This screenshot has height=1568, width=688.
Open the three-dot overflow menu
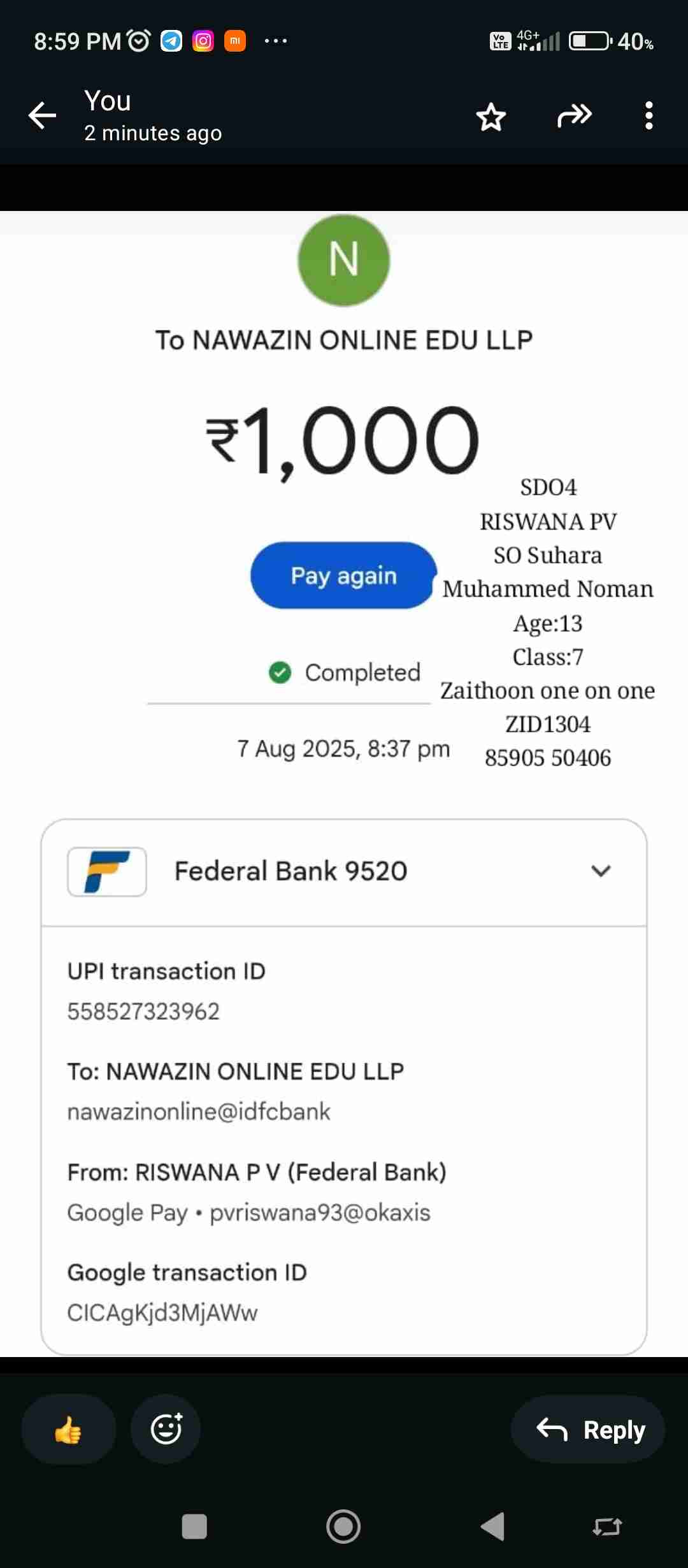[x=649, y=116]
